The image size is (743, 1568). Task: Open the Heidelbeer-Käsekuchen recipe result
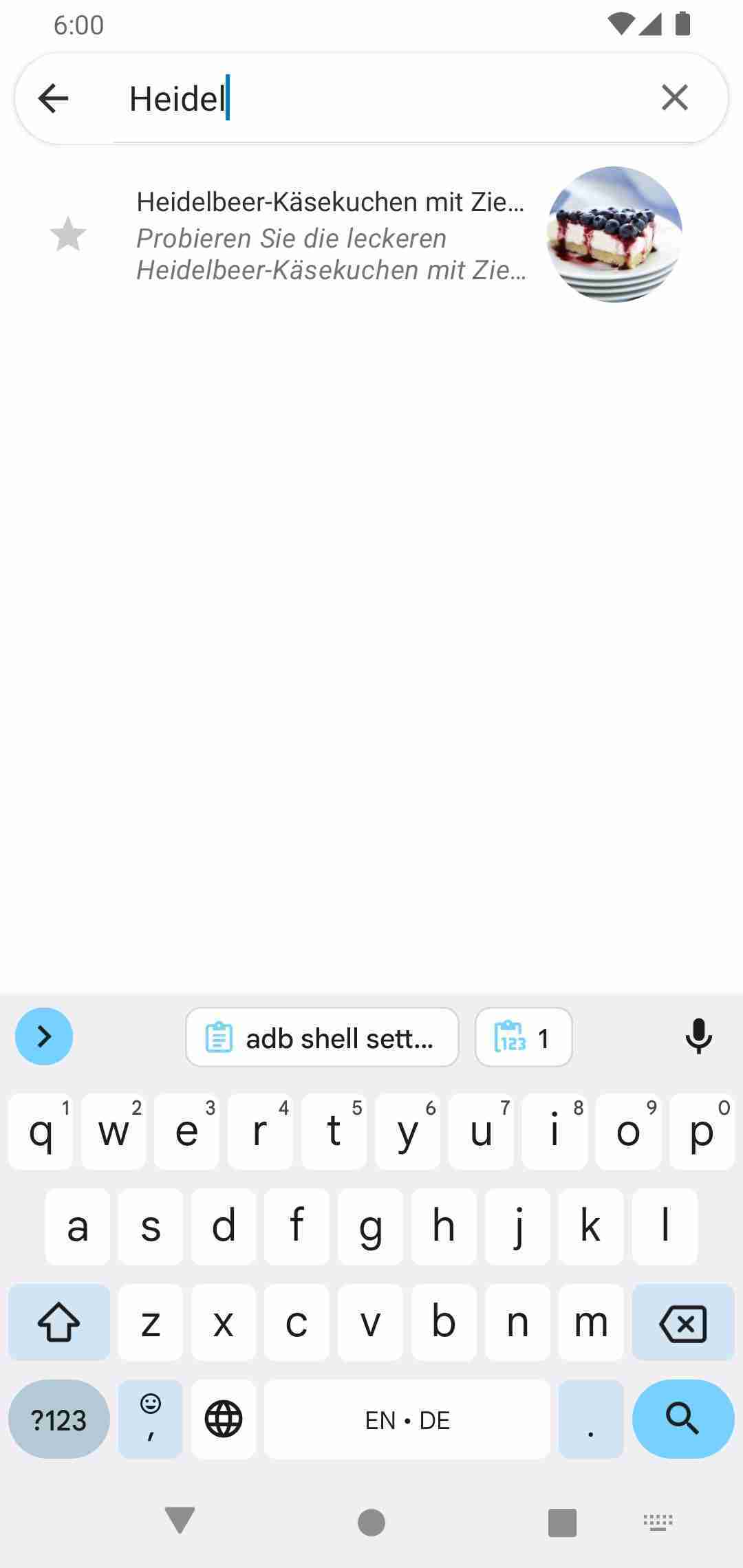coord(330,235)
